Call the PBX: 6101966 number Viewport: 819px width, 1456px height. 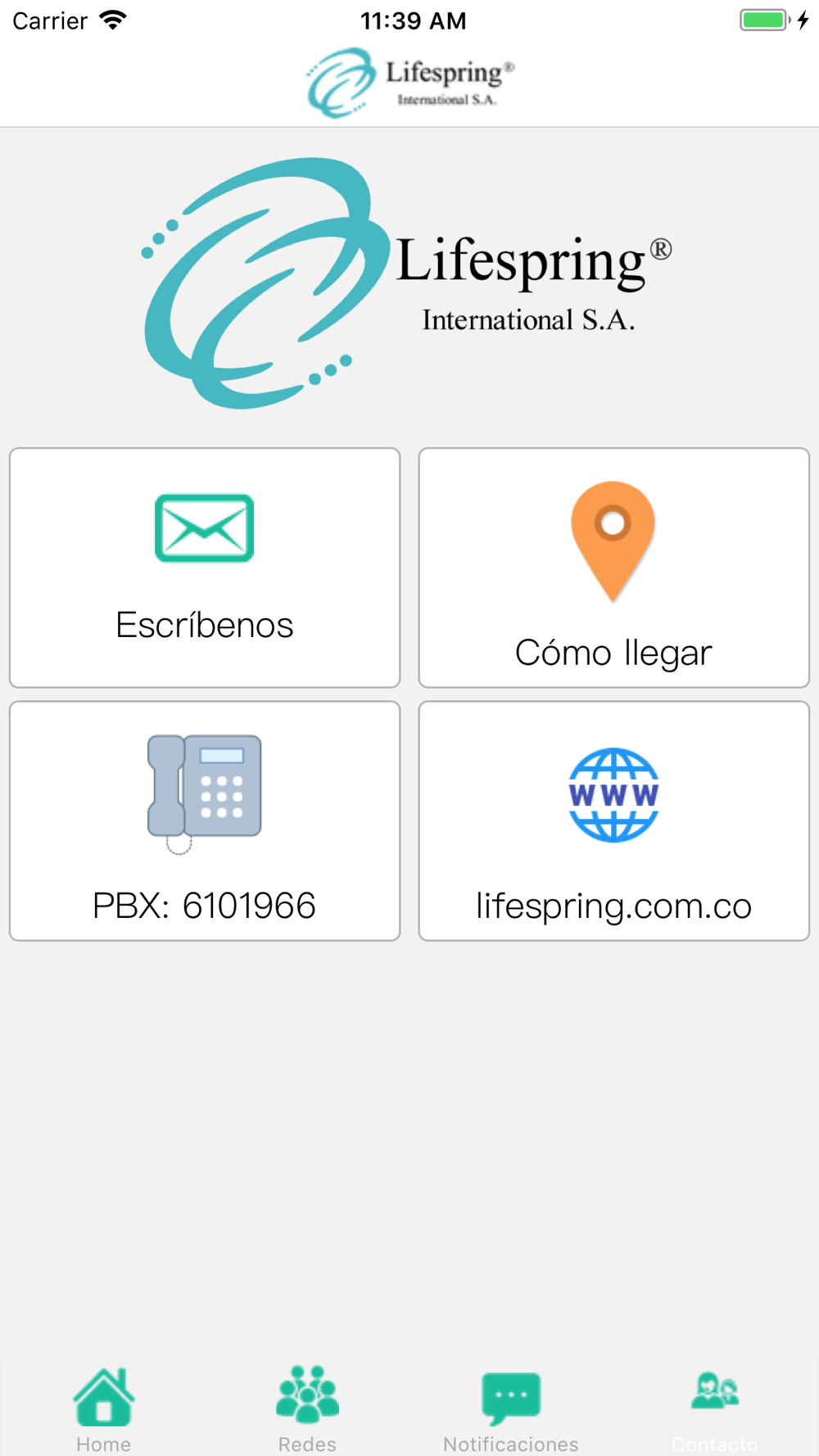point(205,821)
